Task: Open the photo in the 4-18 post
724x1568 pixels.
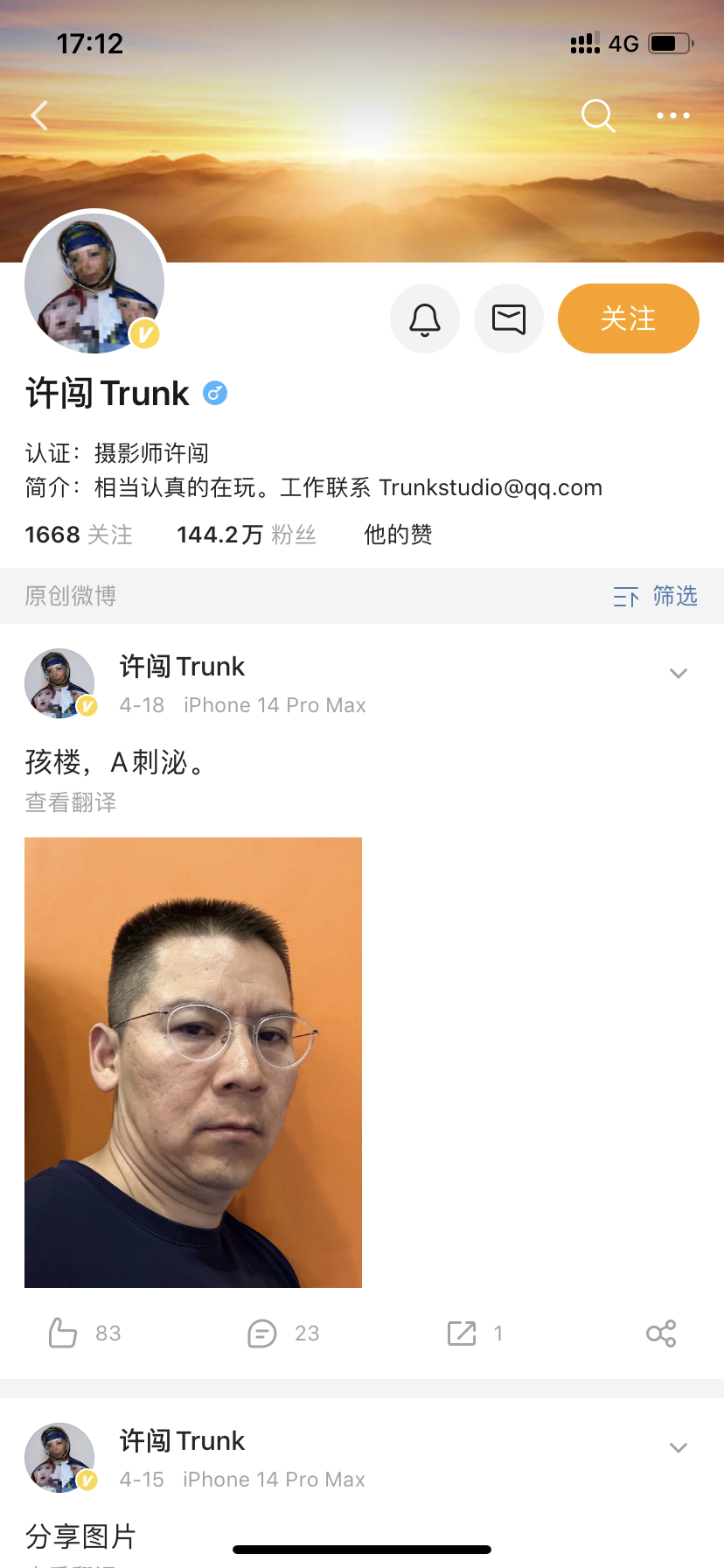Action: click(x=193, y=1062)
